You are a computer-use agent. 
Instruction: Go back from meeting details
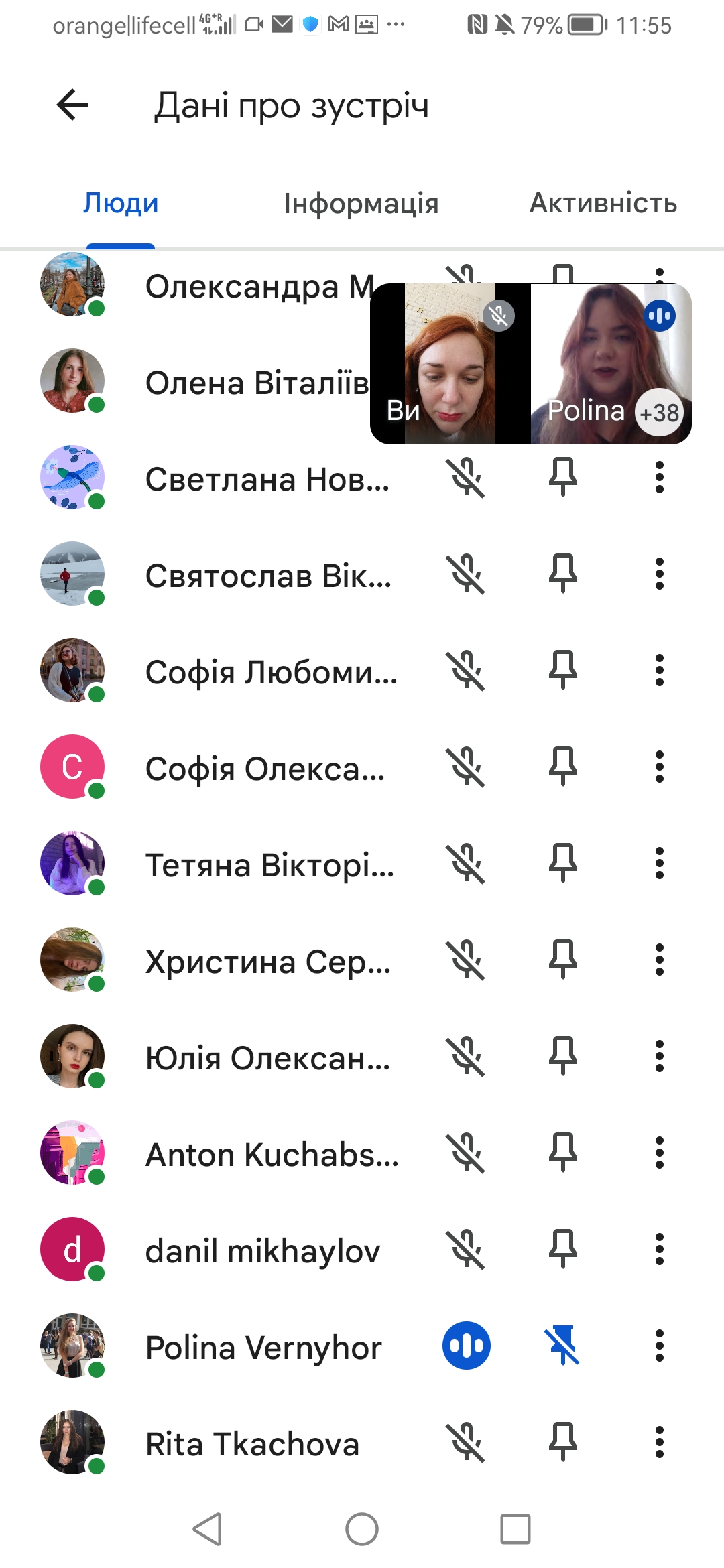[73, 105]
